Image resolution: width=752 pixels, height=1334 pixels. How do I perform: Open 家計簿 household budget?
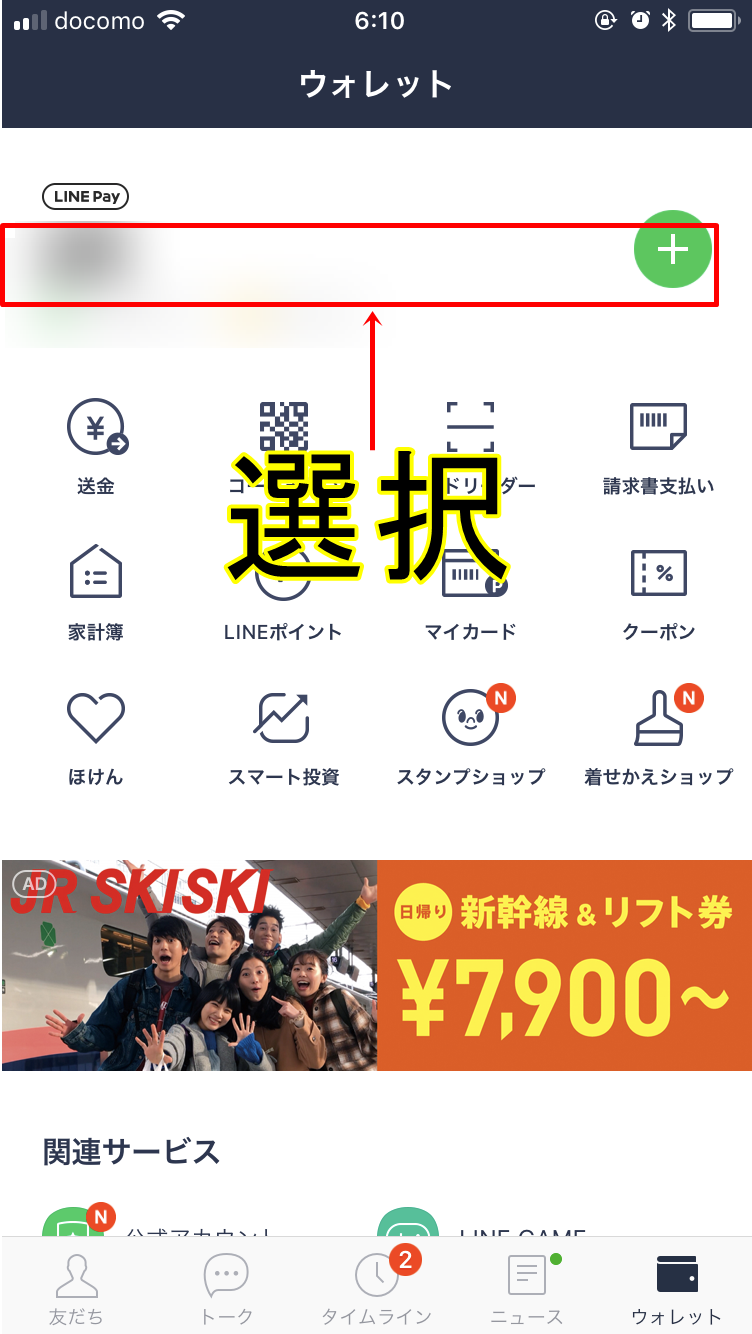coord(96,592)
